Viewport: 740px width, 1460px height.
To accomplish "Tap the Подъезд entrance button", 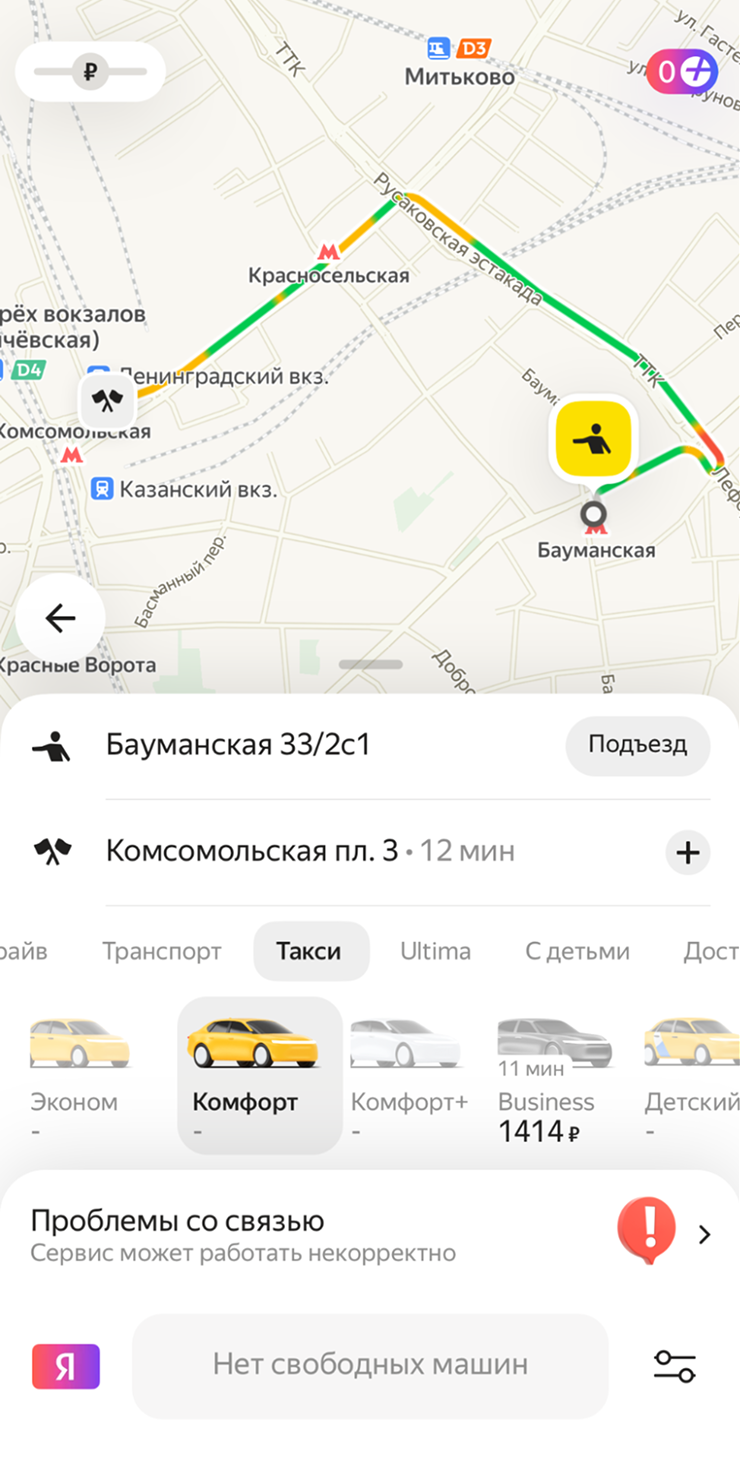I will pos(637,745).
